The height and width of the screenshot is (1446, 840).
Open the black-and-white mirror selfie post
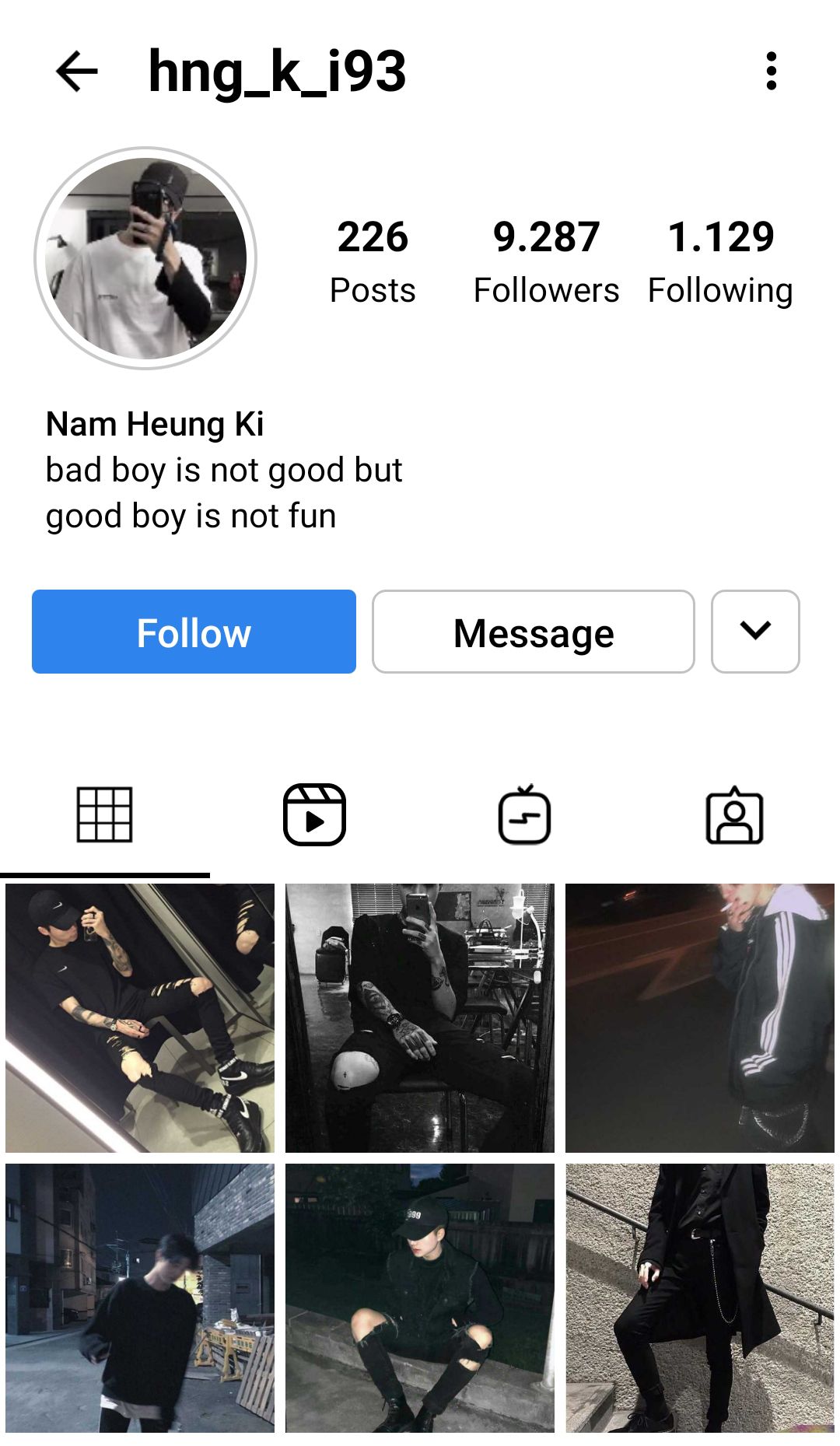pos(420,1018)
